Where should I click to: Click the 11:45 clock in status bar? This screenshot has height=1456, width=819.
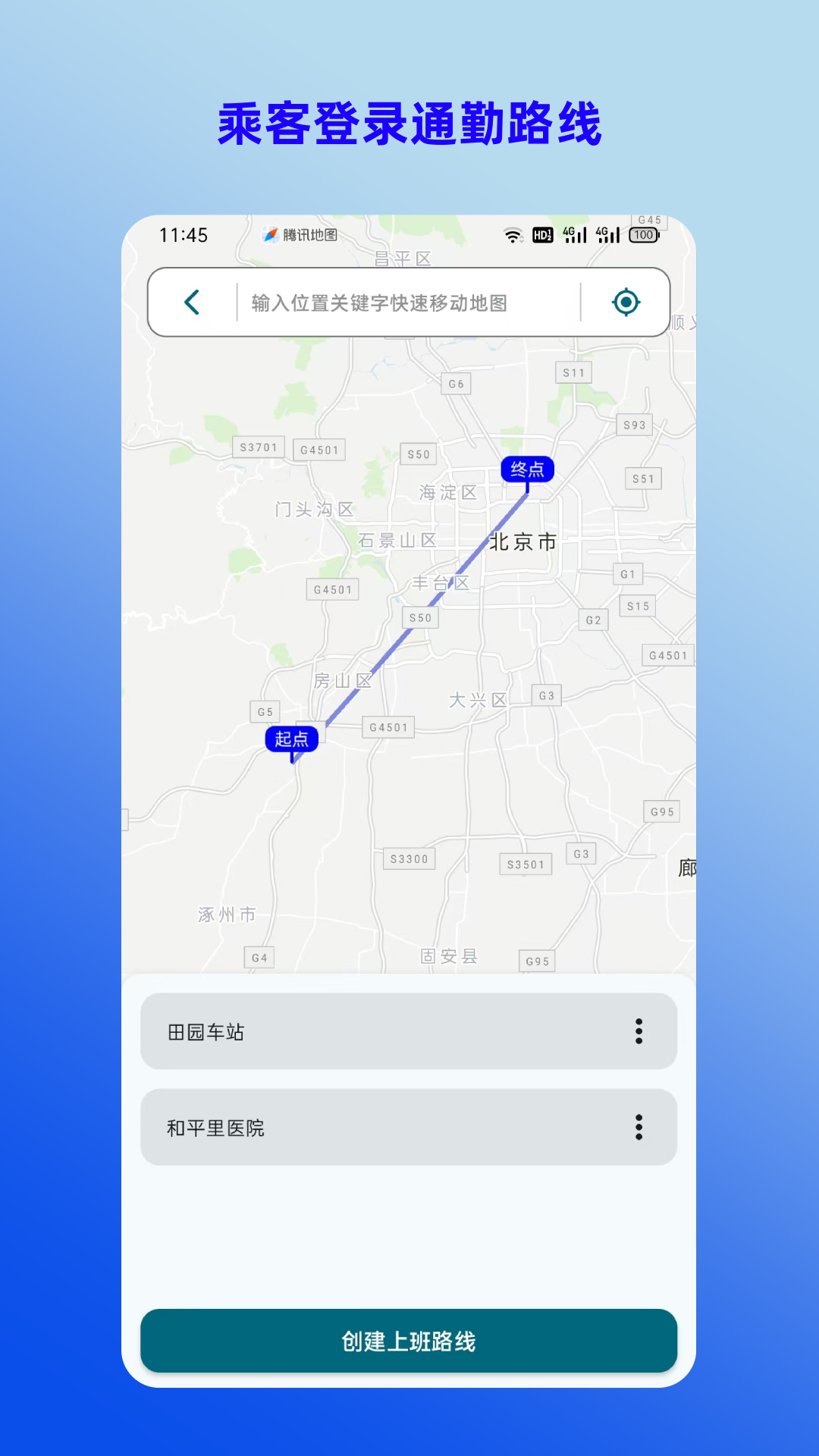click(x=185, y=236)
